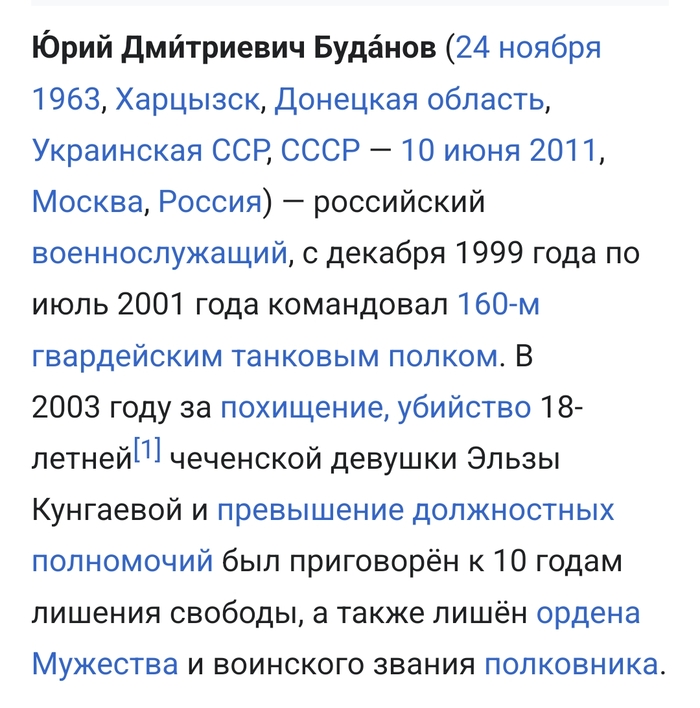
Task: Tap footnote reference [1]
Action: click(x=147, y=452)
